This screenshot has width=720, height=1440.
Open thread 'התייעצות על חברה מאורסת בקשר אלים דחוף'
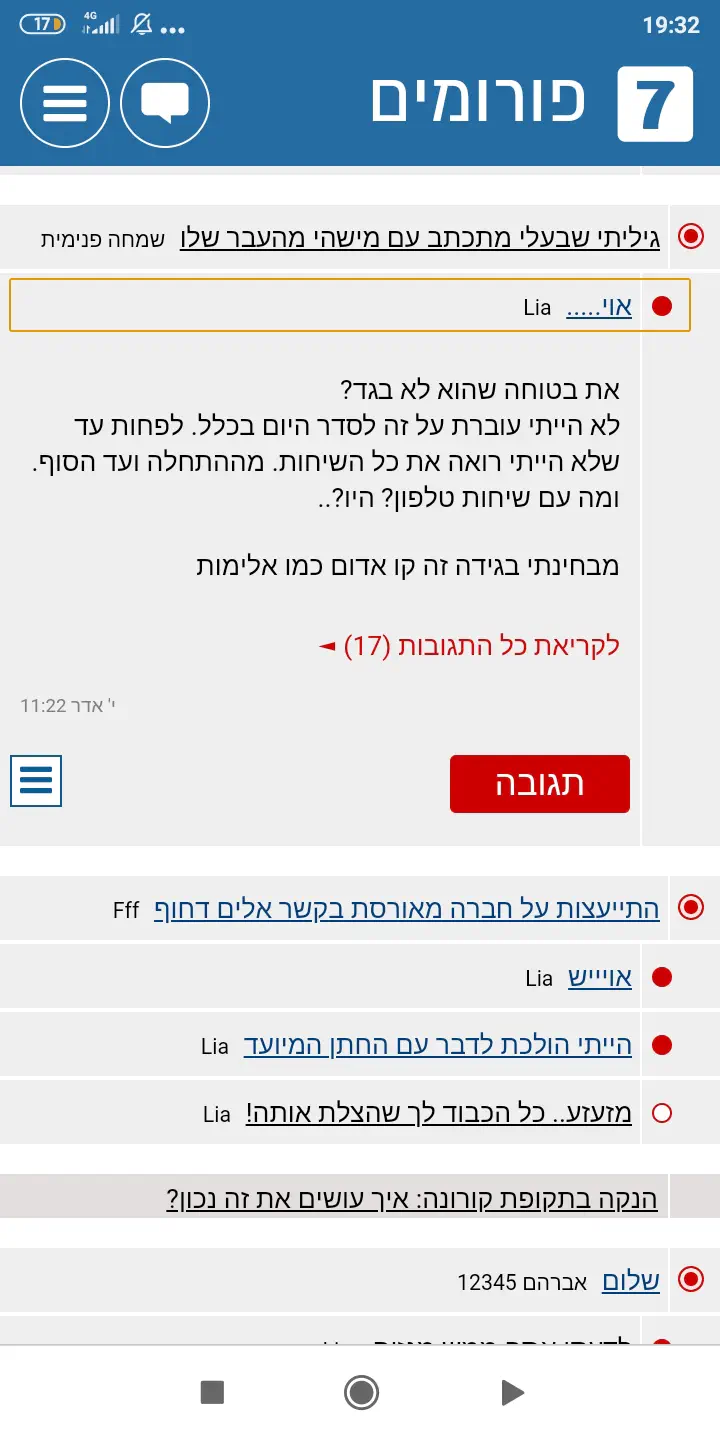coord(406,909)
